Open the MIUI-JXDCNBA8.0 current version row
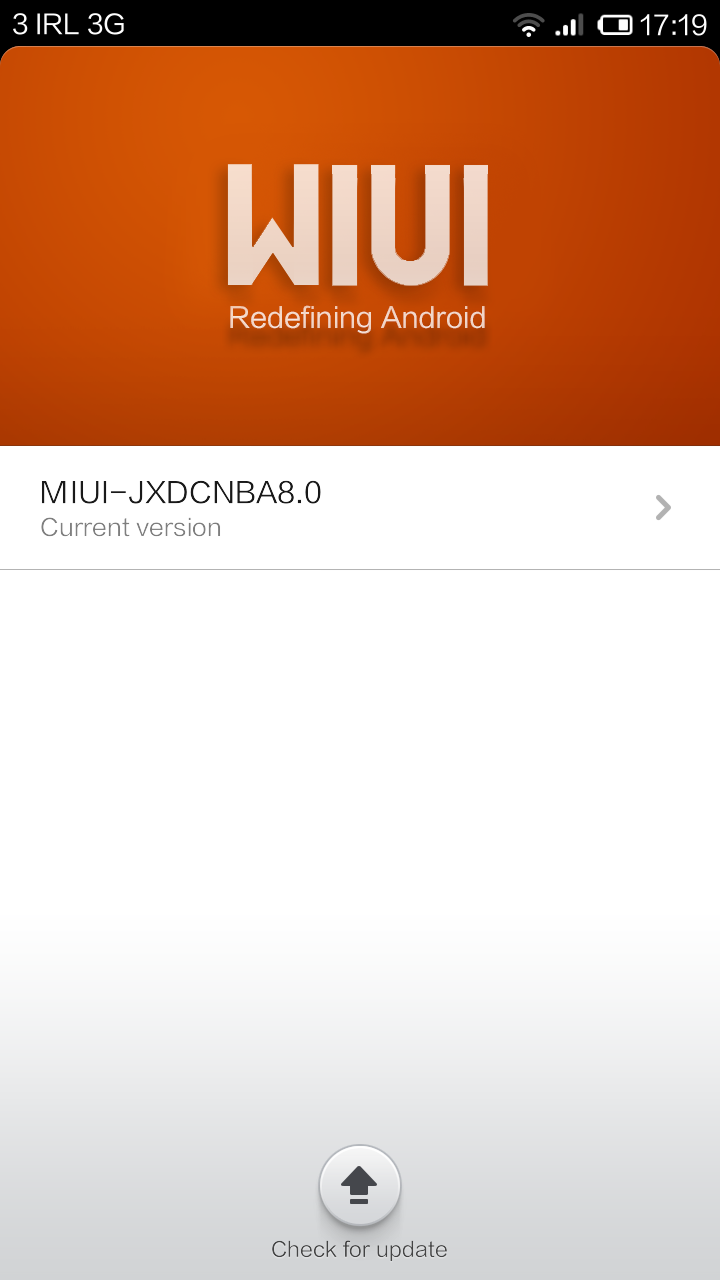The width and height of the screenshot is (720, 1280). (360, 508)
